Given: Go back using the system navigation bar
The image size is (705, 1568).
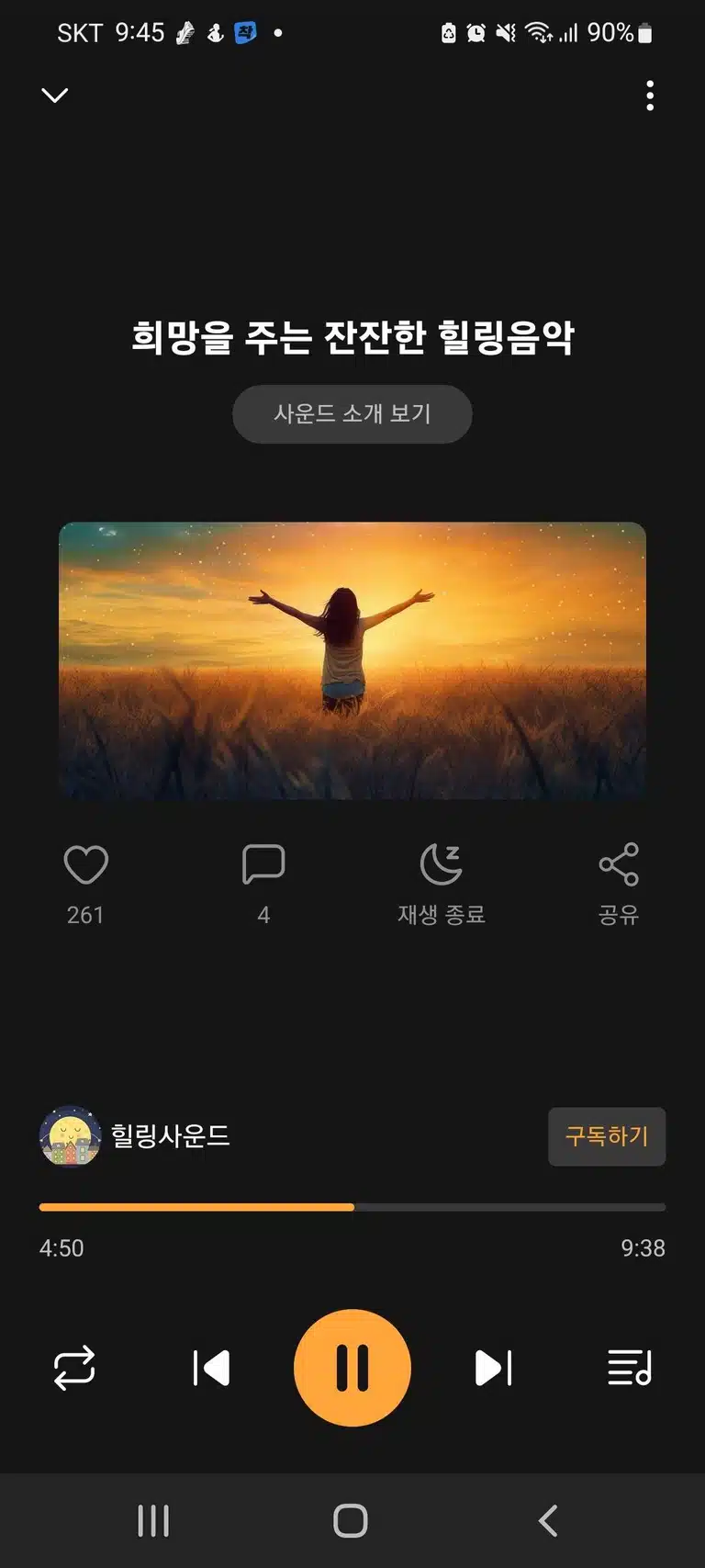Looking at the screenshot, I should (548, 1521).
